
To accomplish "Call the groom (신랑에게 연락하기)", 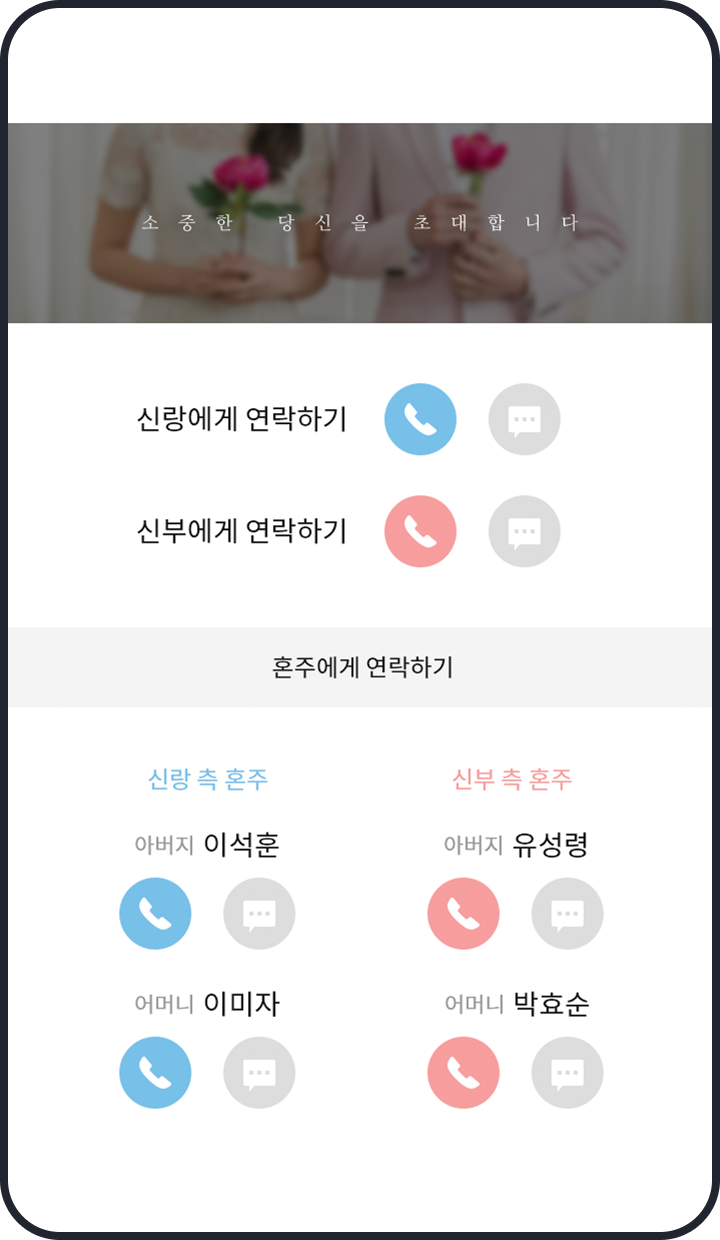I will [x=420, y=419].
